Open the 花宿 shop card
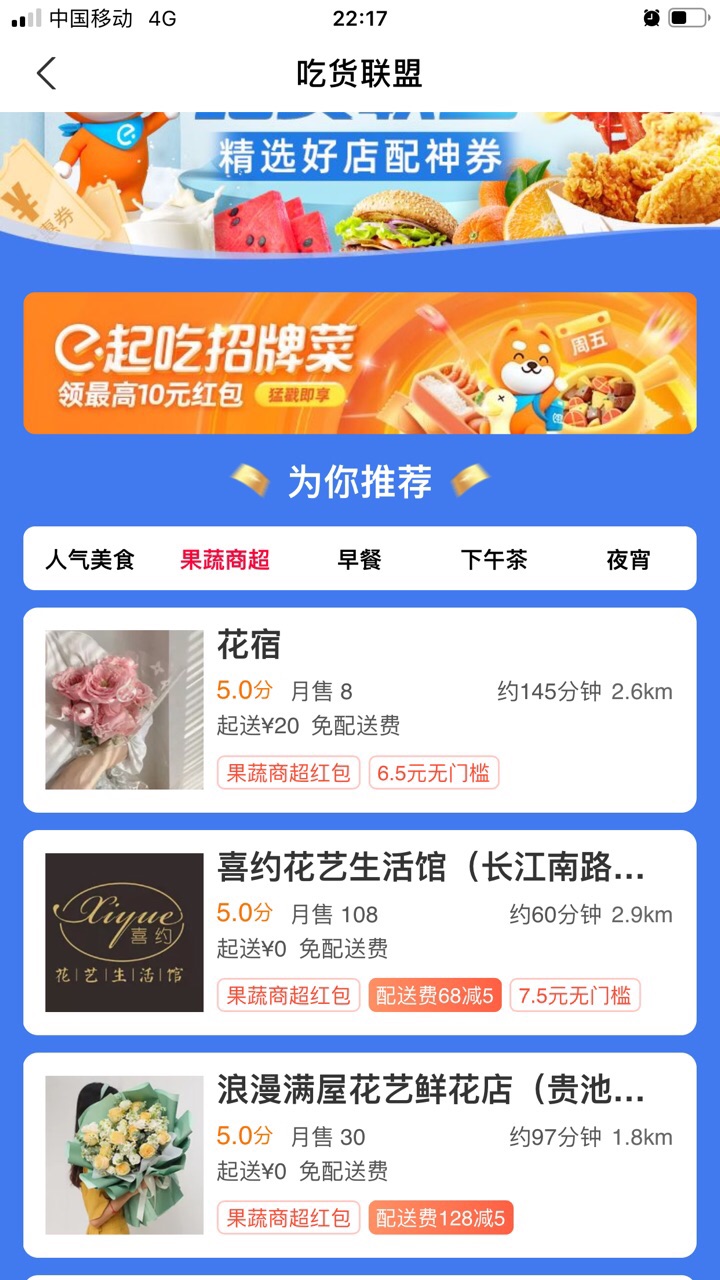This screenshot has height=1280, width=720. point(360,710)
